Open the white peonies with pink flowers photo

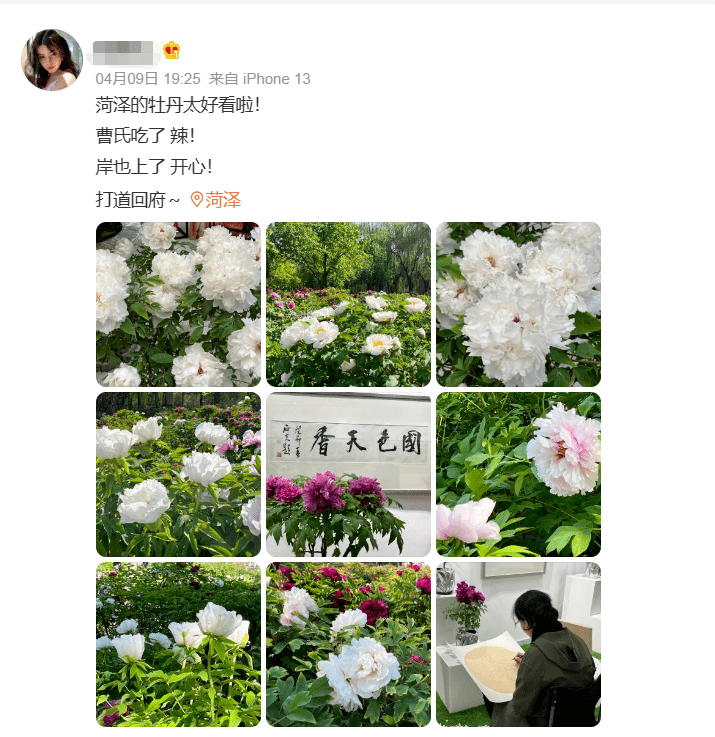pyautogui.click(x=178, y=474)
